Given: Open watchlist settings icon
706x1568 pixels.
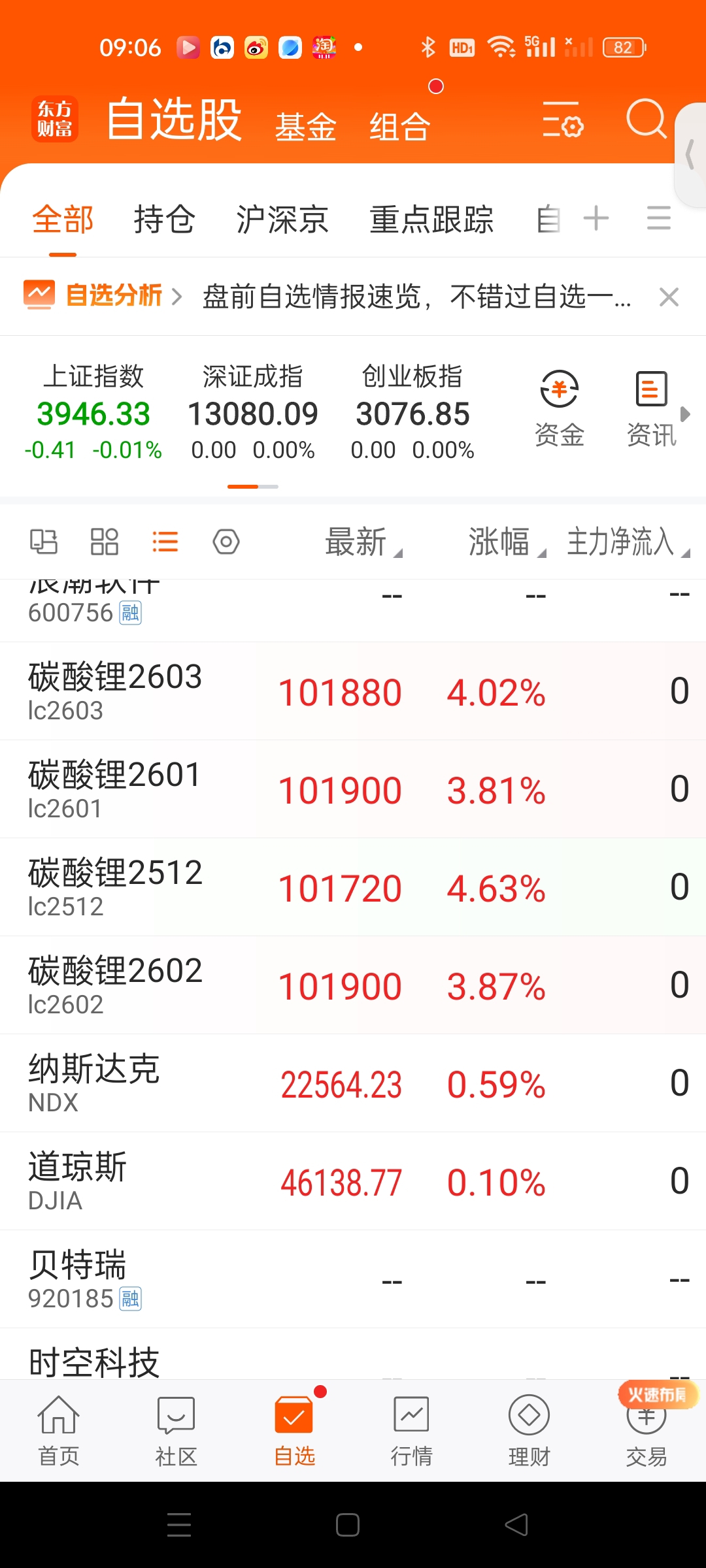Looking at the screenshot, I should (x=562, y=120).
